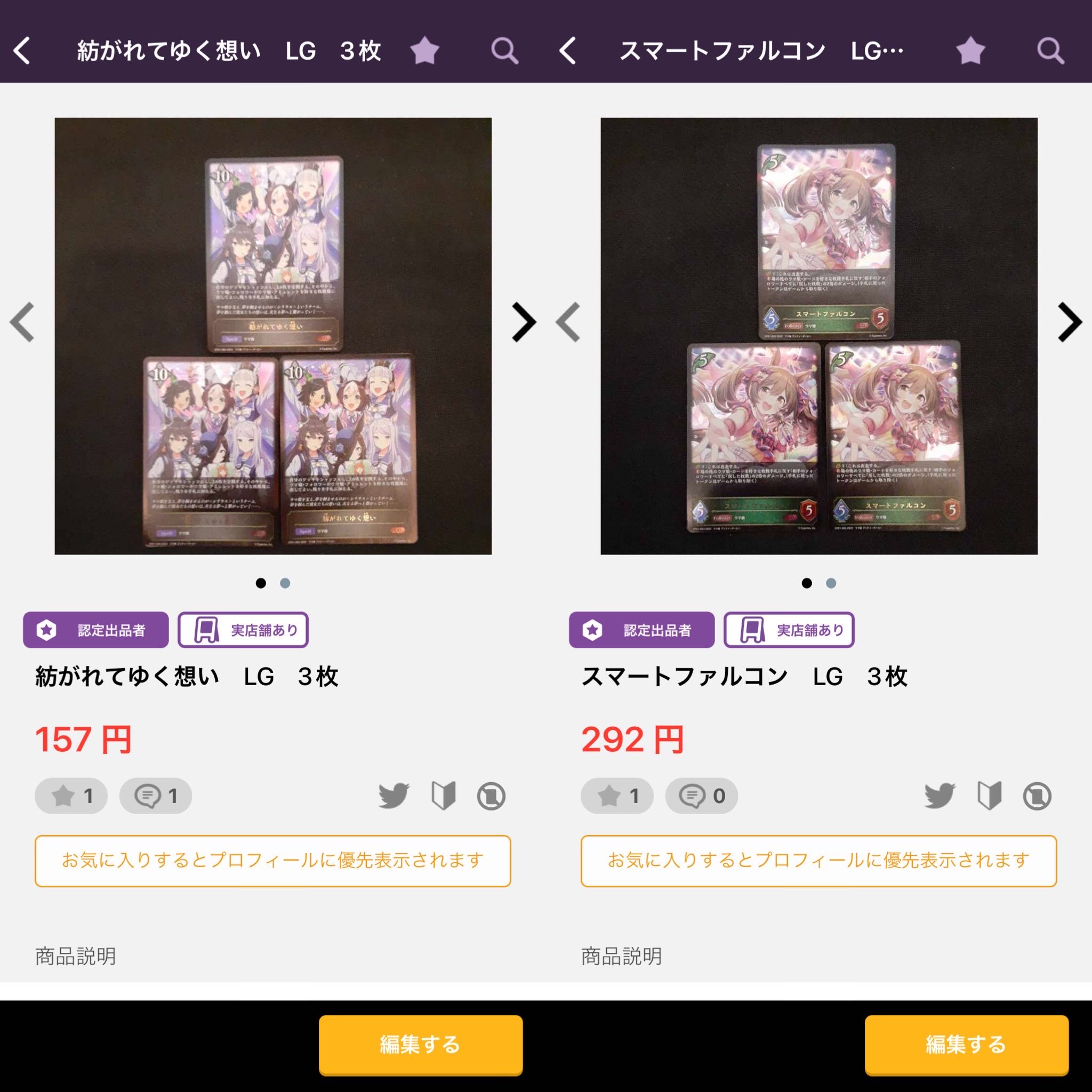Tap the round copy icon under 292 円
The height and width of the screenshot is (1092, 1092).
(1037, 796)
